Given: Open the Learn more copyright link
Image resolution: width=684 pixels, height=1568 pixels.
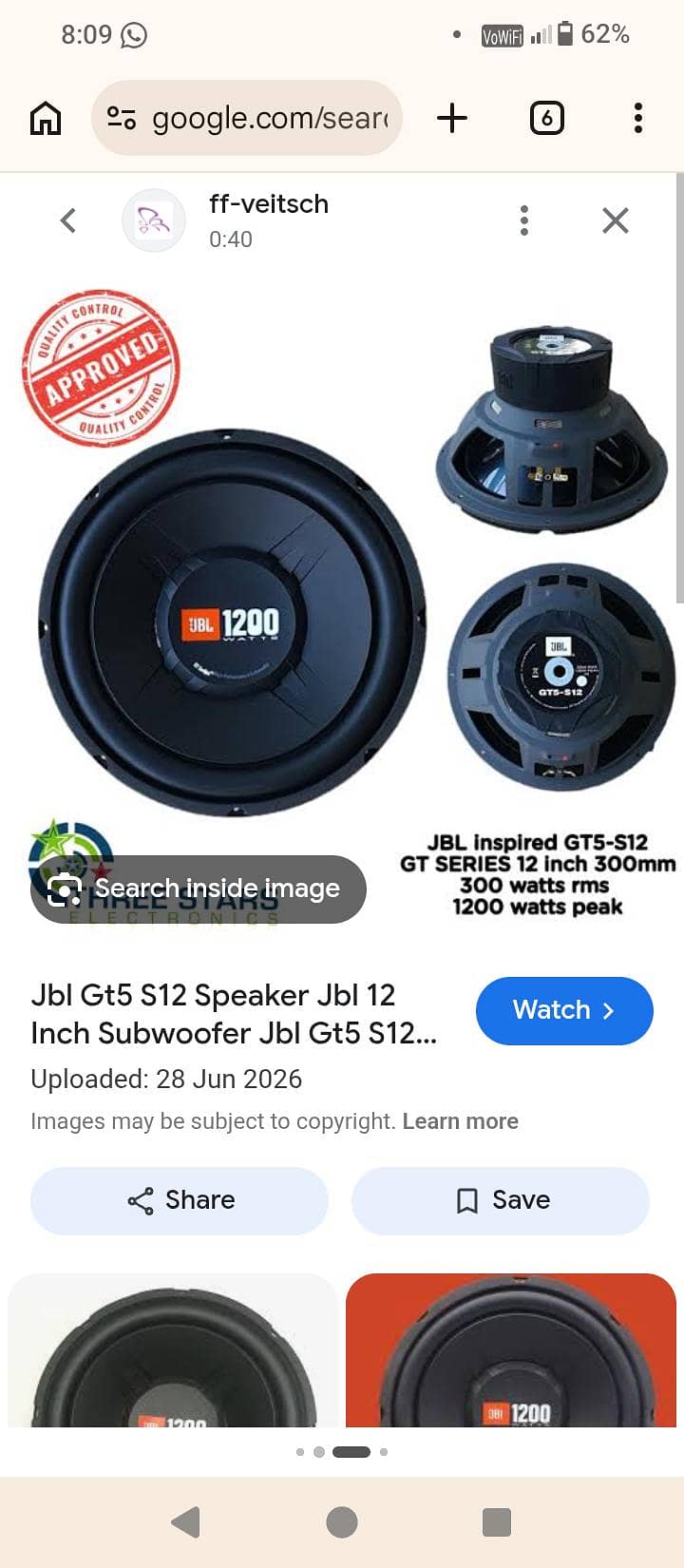Looking at the screenshot, I should click(461, 1121).
